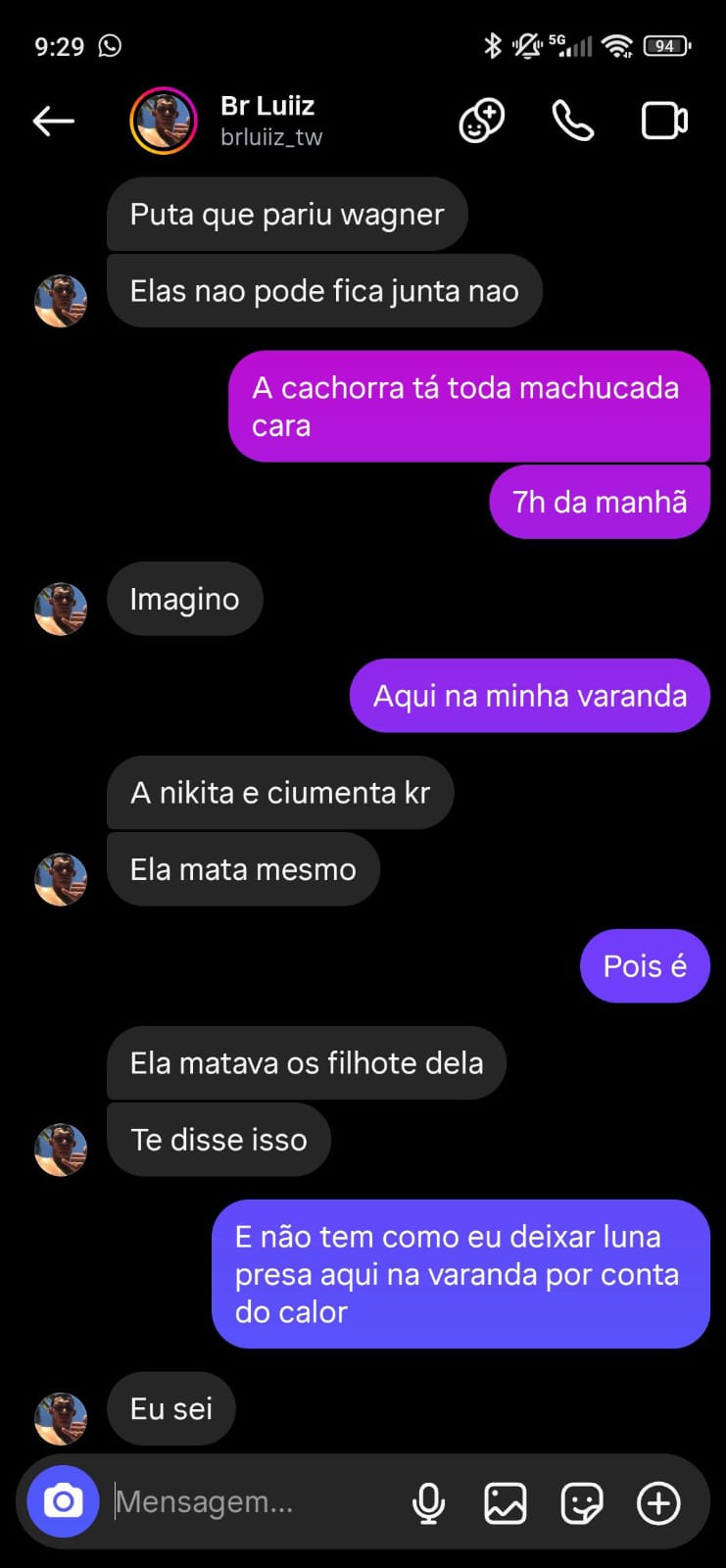The height and width of the screenshot is (1568, 726).
Task: Open more attachment options plus icon
Action: [658, 1502]
